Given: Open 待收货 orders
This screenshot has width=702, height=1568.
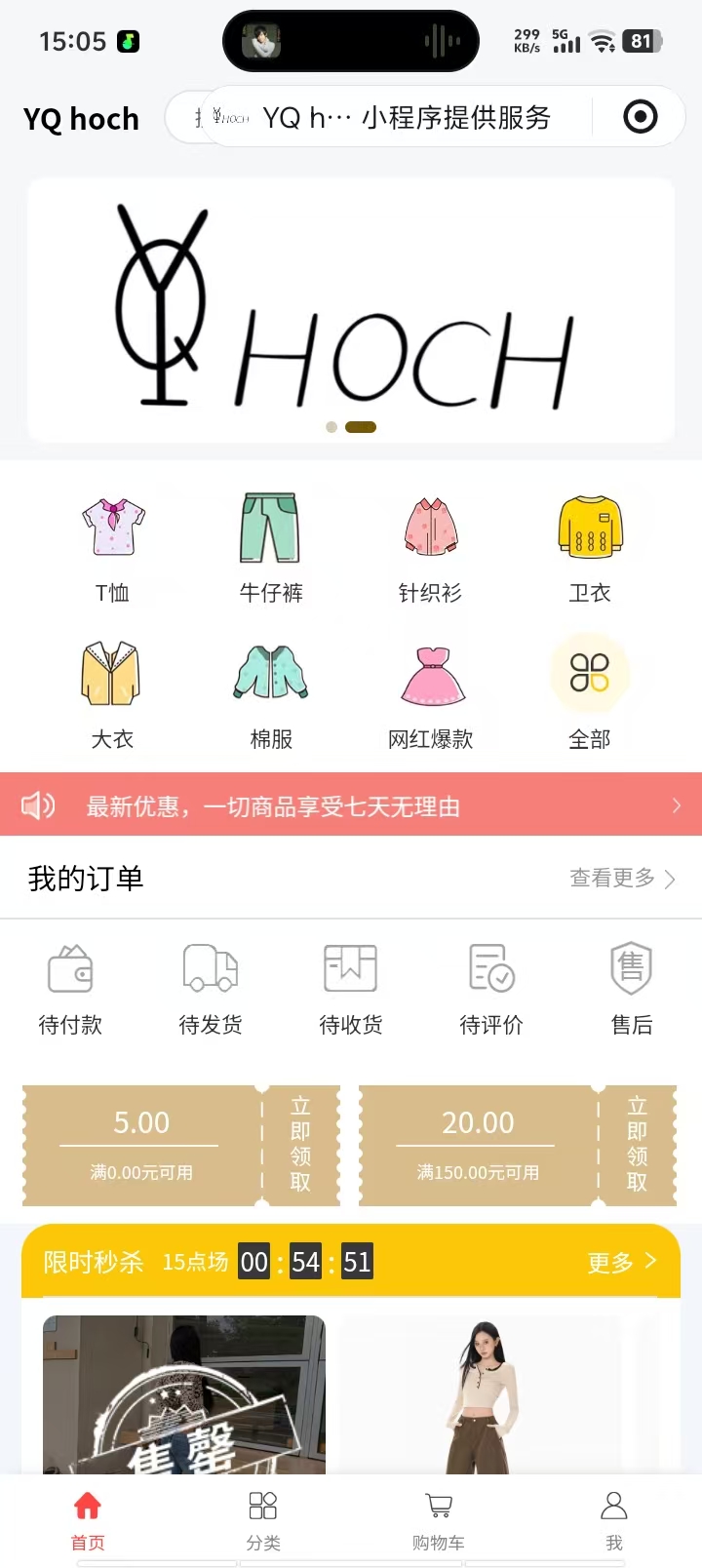Looking at the screenshot, I should coord(351,988).
